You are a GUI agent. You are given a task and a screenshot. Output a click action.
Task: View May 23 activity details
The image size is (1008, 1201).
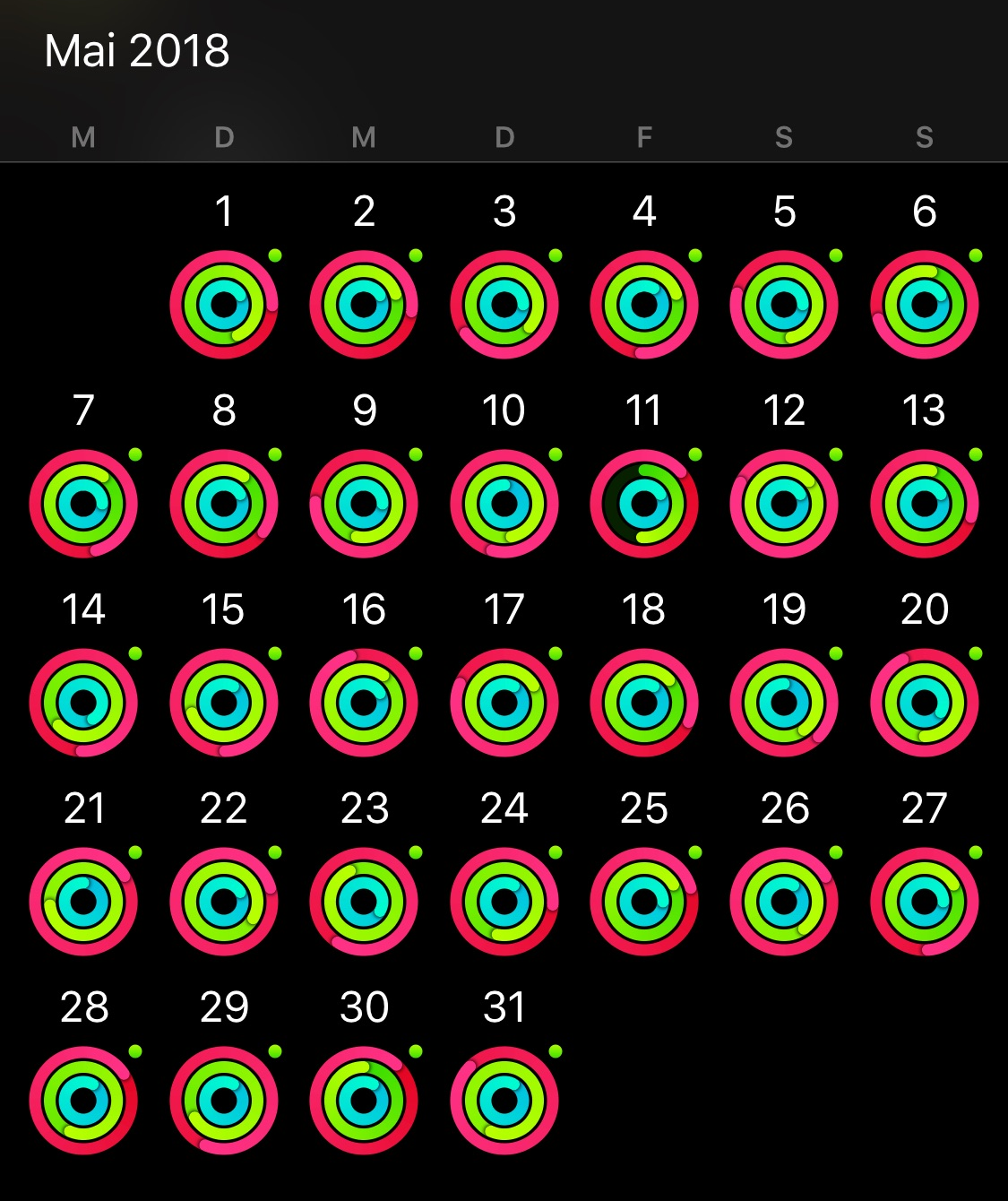point(364,902)
